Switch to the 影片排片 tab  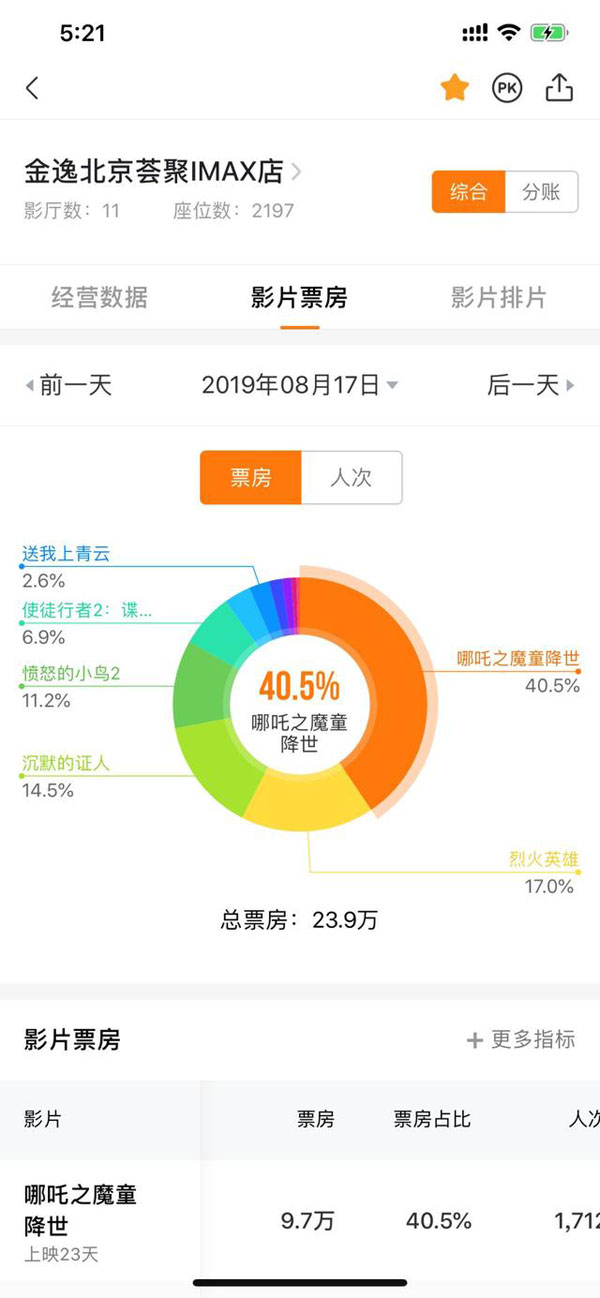(499, 297)
